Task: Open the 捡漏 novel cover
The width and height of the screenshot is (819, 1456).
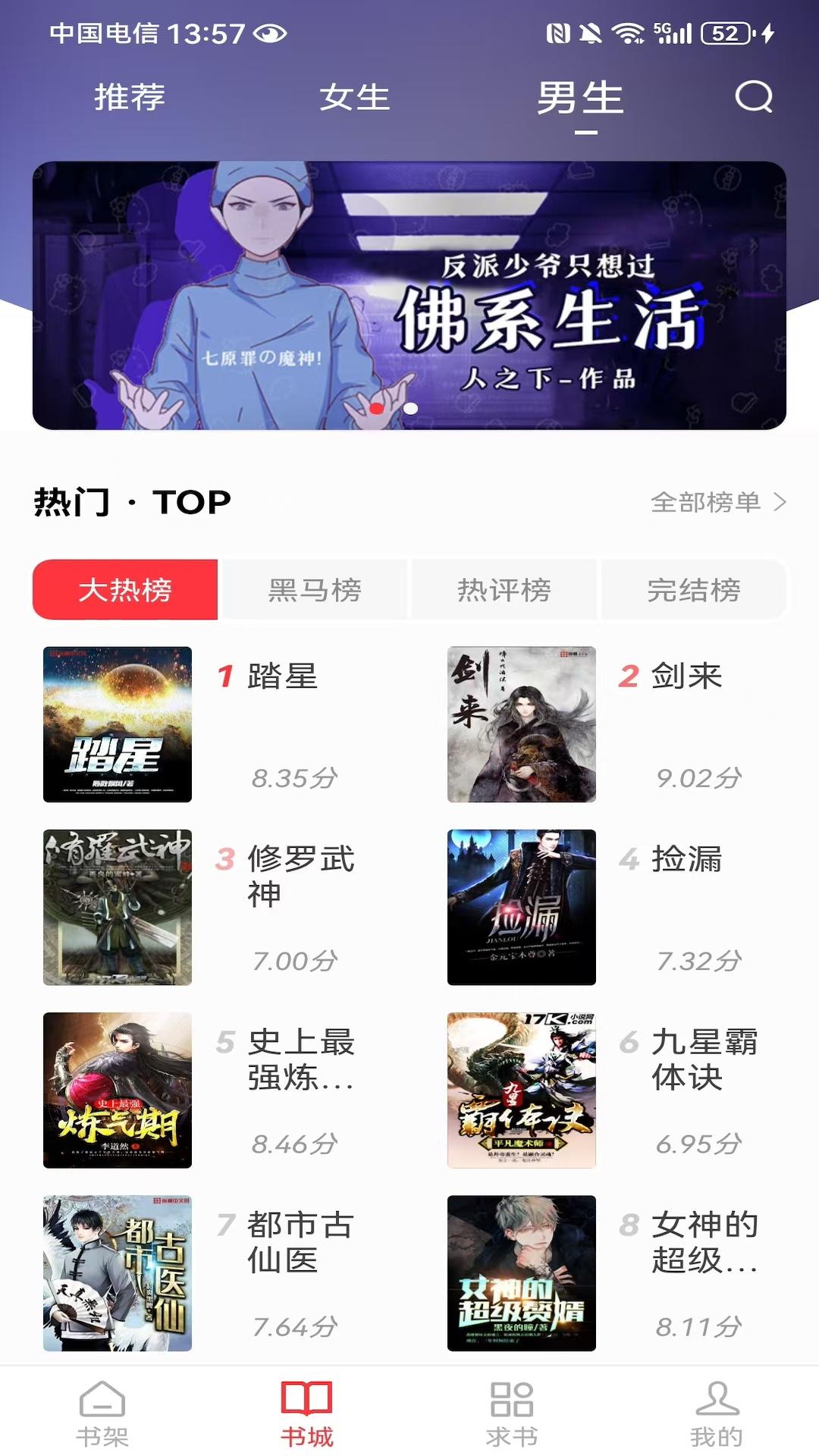Action: coord(522,906)
